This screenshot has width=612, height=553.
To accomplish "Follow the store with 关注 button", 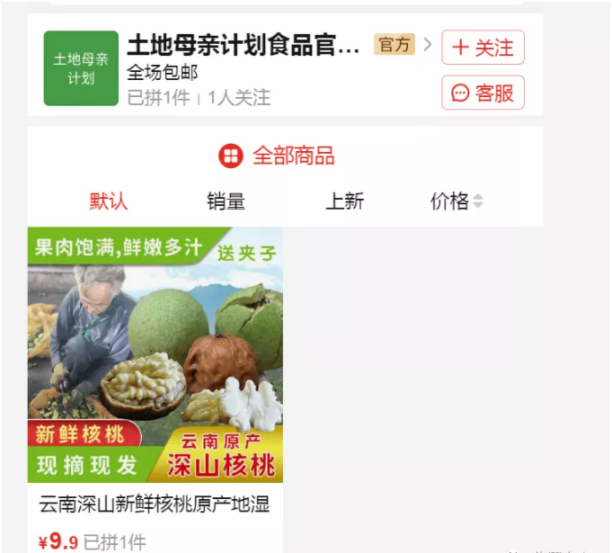I will (x=483, y=47).
